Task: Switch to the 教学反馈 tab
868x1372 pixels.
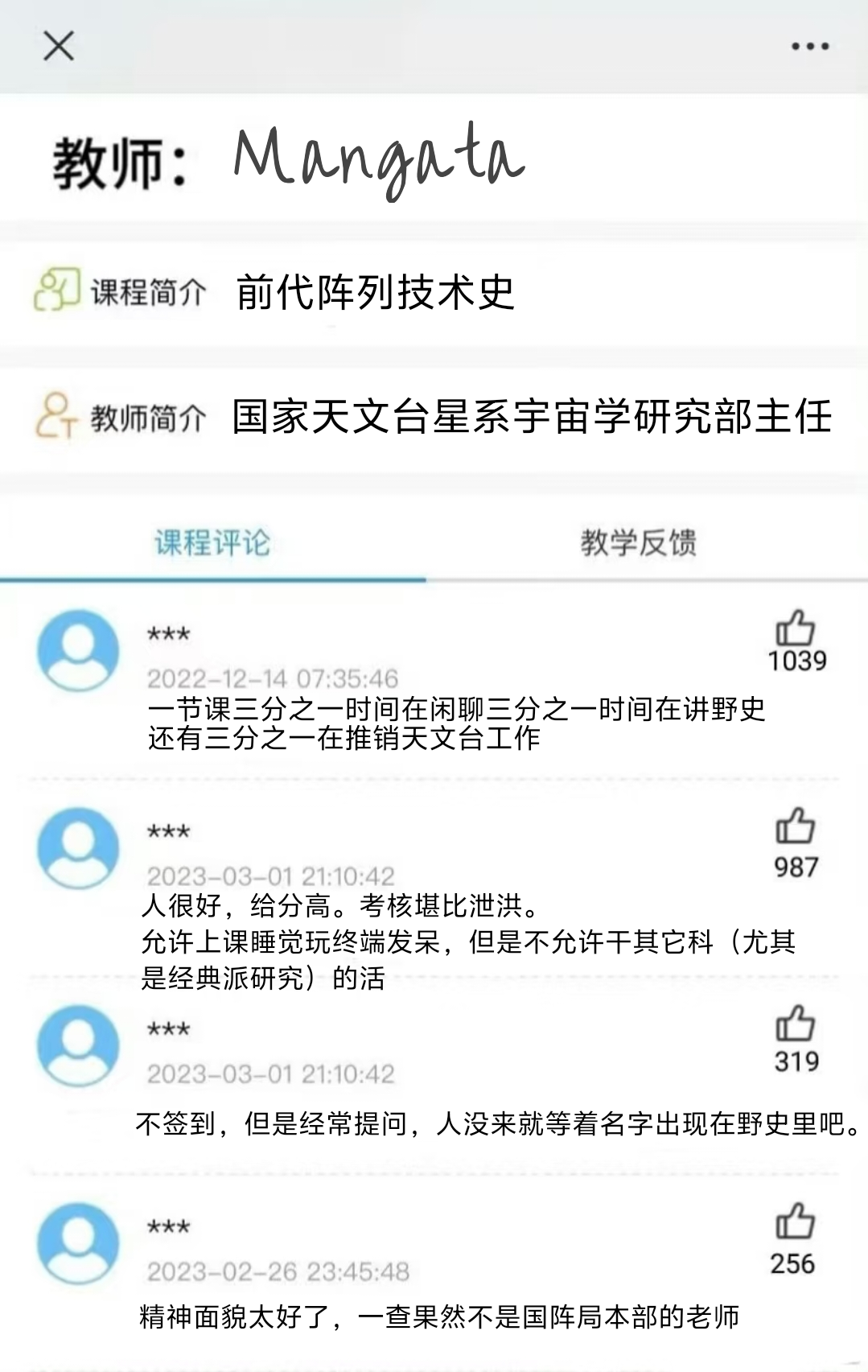Action: [639, 543]
